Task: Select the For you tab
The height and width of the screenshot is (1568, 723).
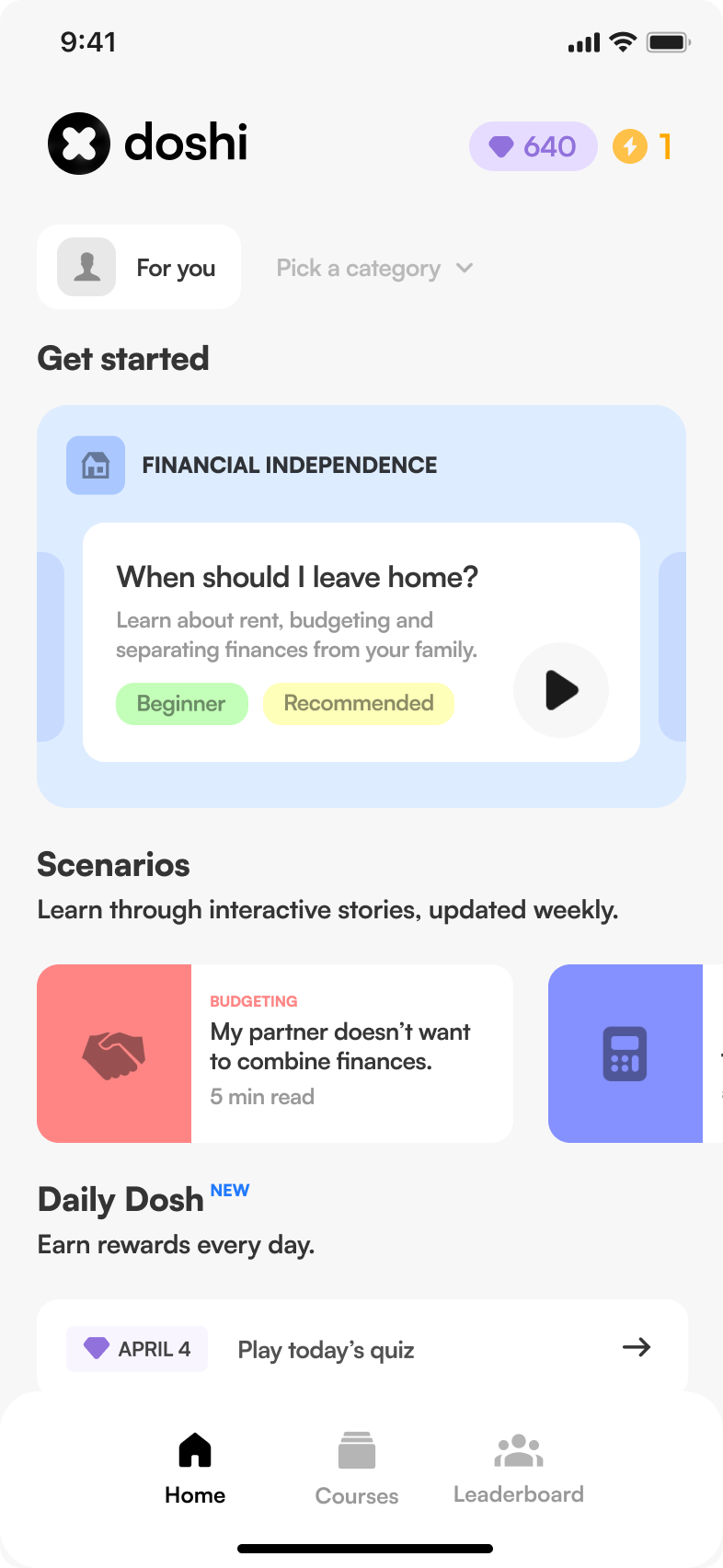Action: [x=139, y=267]
